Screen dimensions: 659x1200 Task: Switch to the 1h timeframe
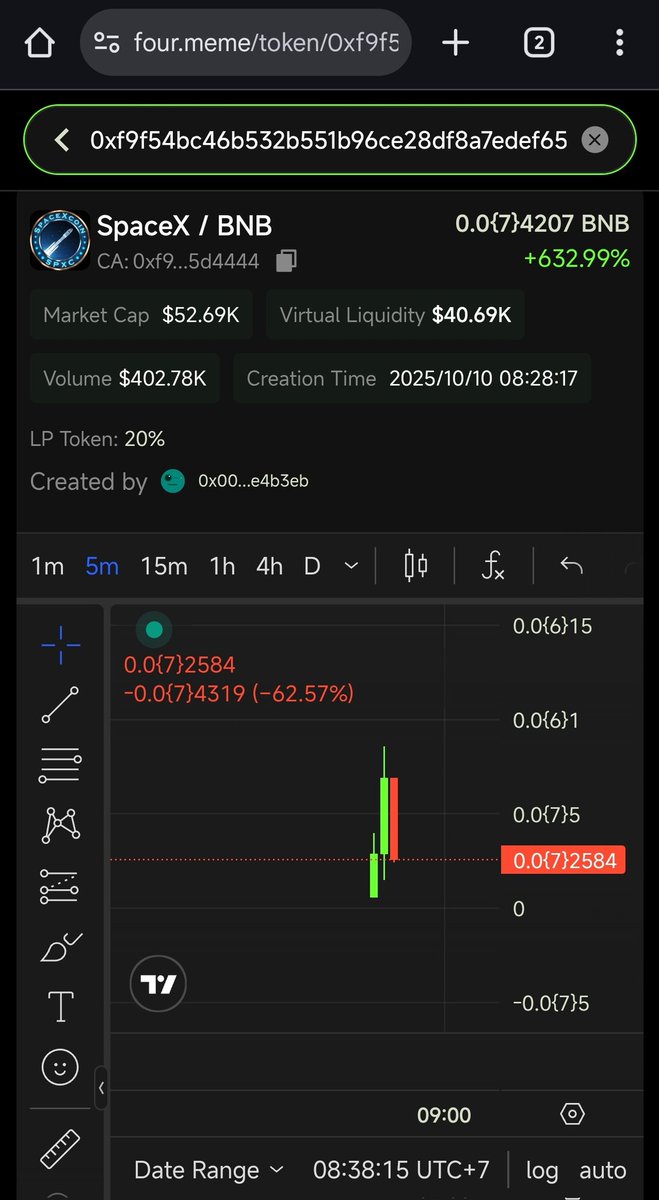[222, 566]
